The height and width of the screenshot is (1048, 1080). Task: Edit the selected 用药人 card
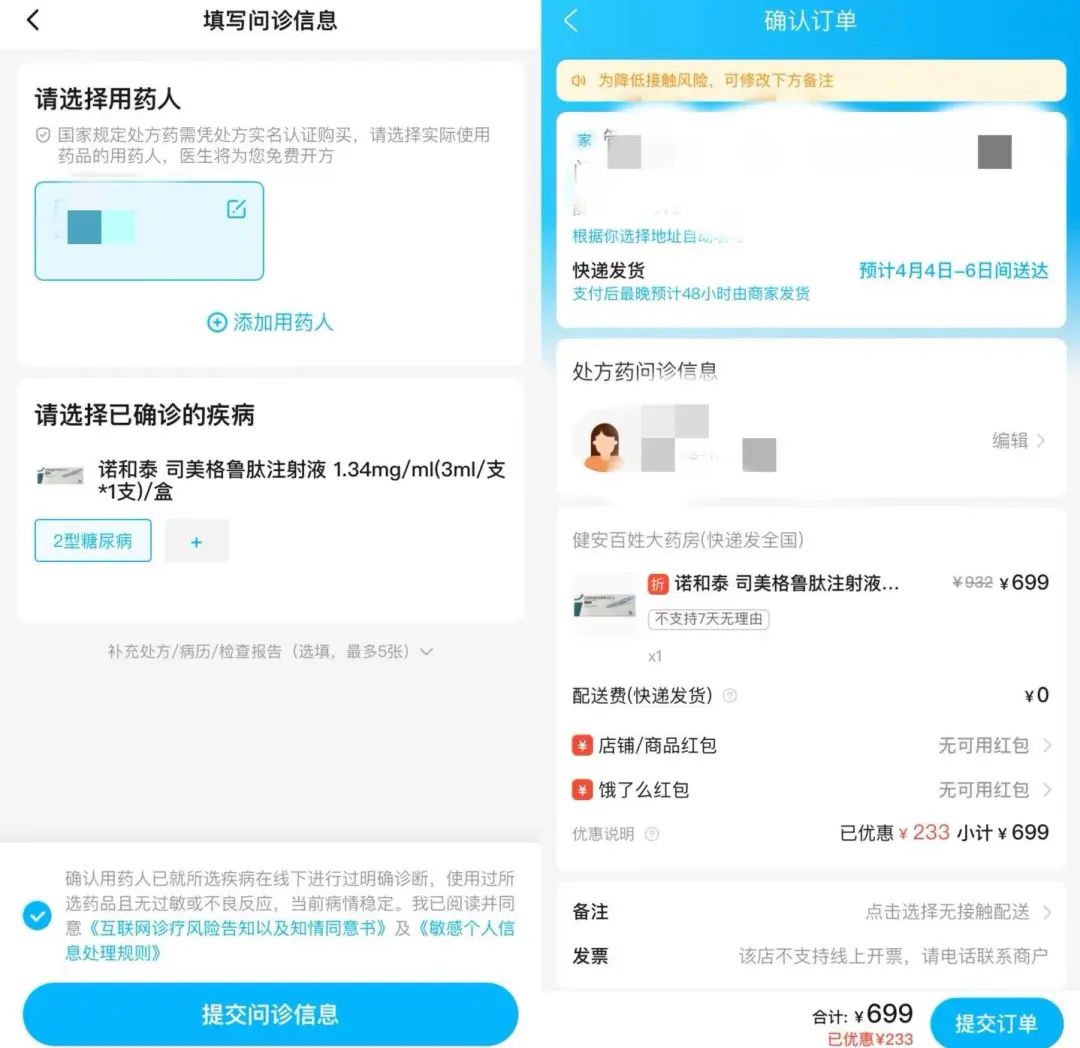(x=236, y=209)
